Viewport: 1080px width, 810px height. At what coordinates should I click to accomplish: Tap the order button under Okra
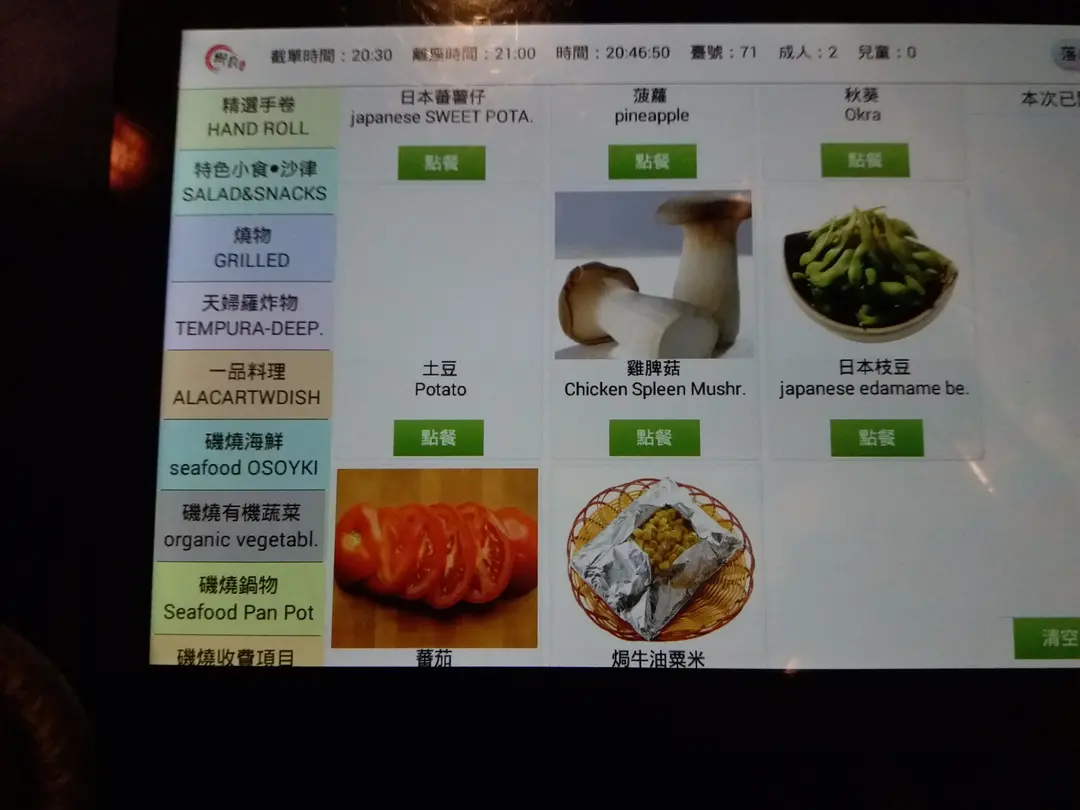click(865, 160)
